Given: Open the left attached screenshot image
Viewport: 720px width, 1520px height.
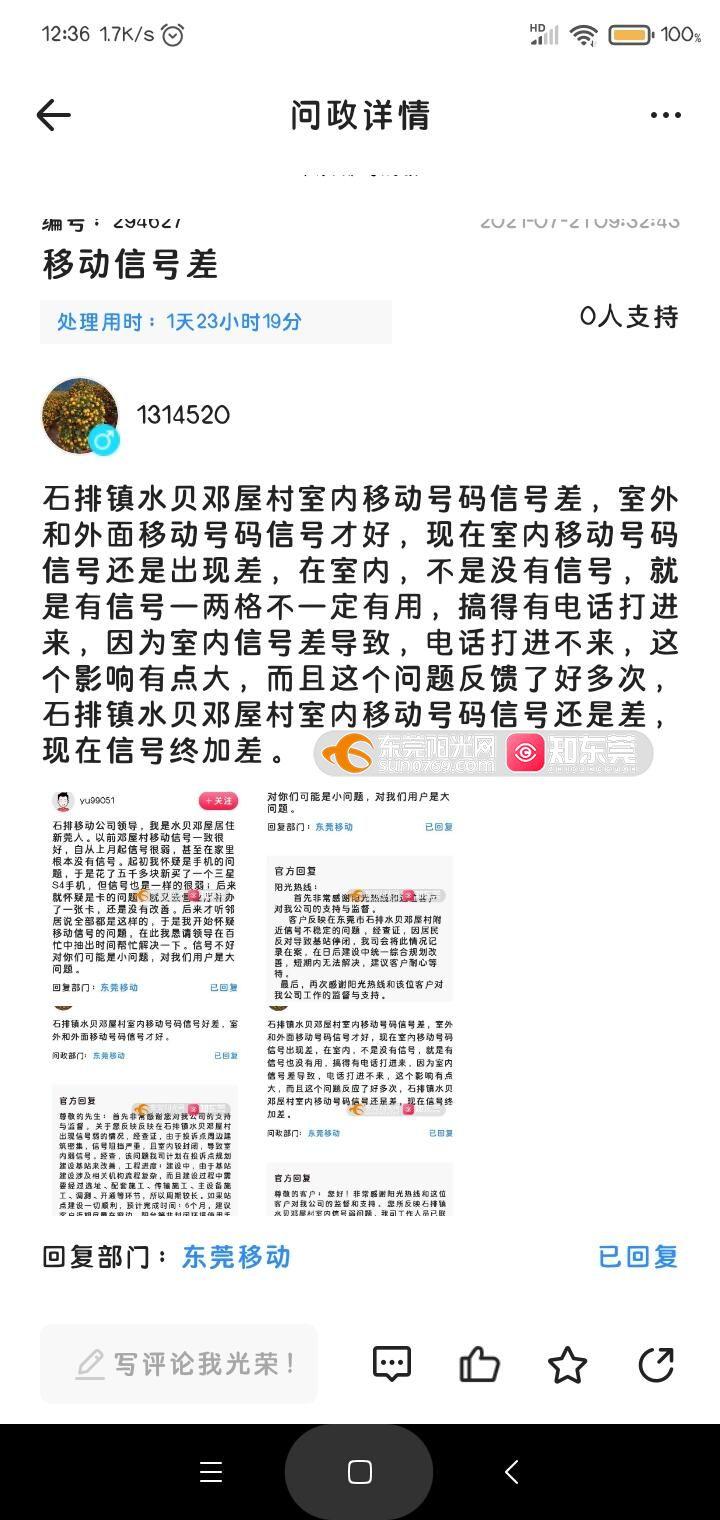Looking at the screenshot, I should tap(145, 1002).
